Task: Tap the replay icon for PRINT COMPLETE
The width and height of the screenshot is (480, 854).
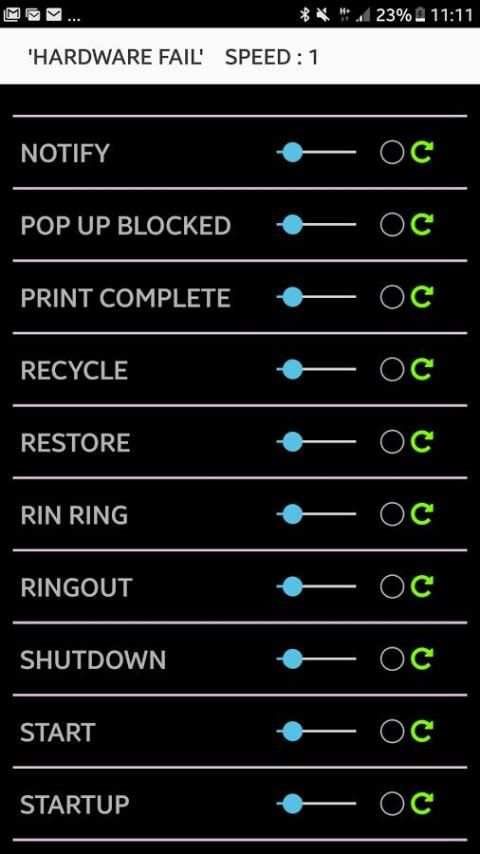Action: point(421,297)
